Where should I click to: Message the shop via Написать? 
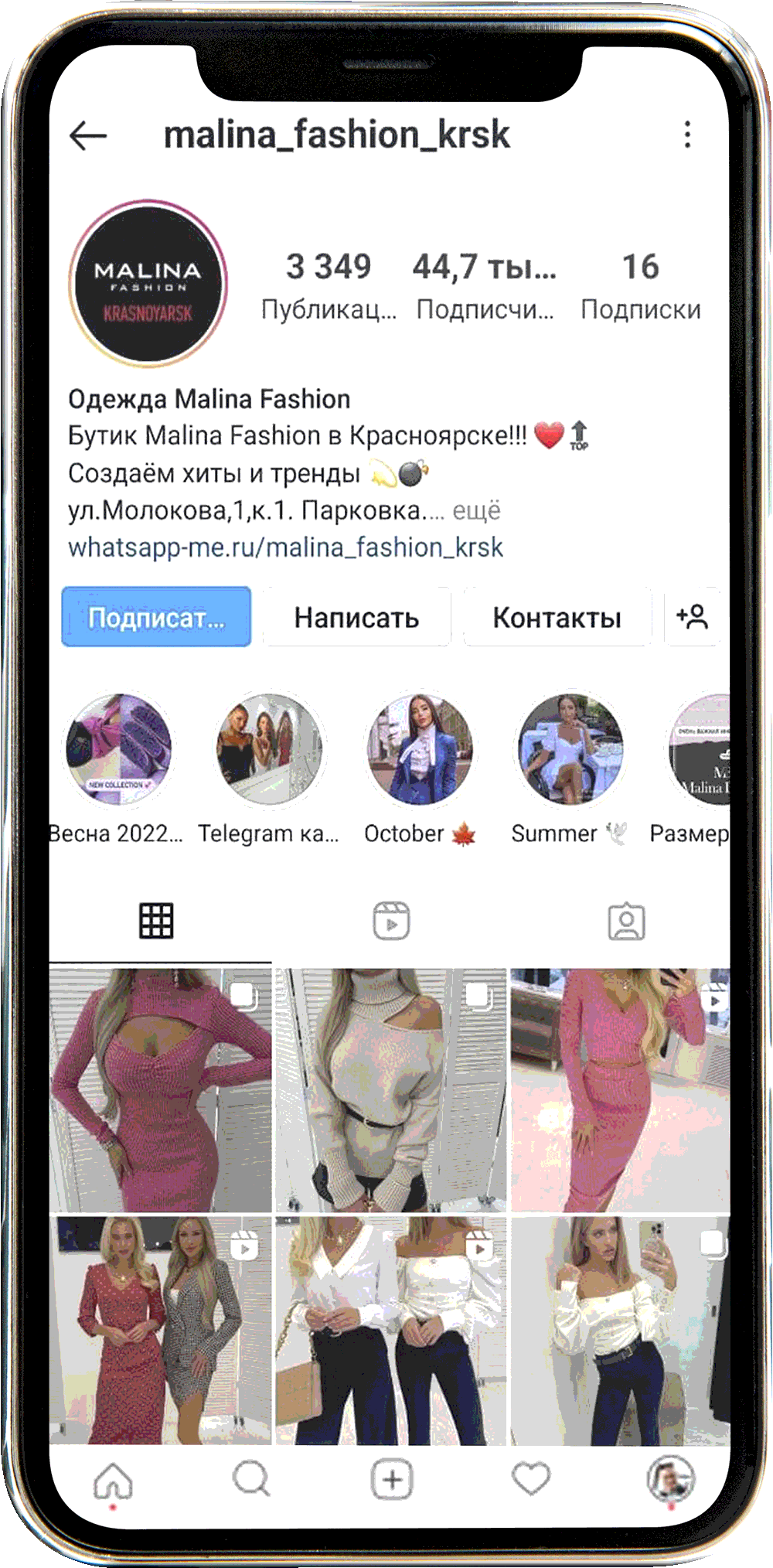[x=356, y=617]
